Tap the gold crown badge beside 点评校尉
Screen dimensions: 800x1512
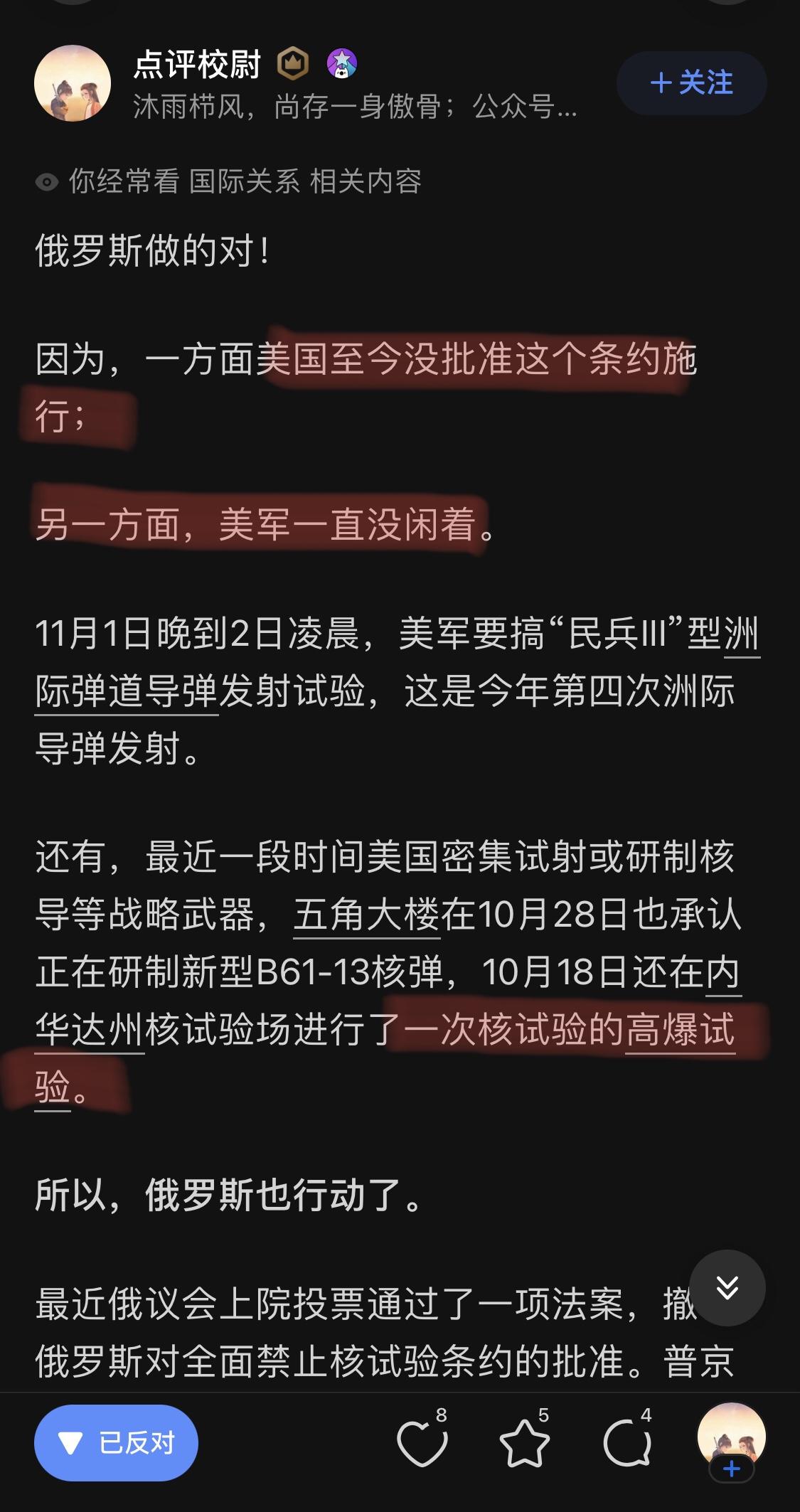pos(292,64)
